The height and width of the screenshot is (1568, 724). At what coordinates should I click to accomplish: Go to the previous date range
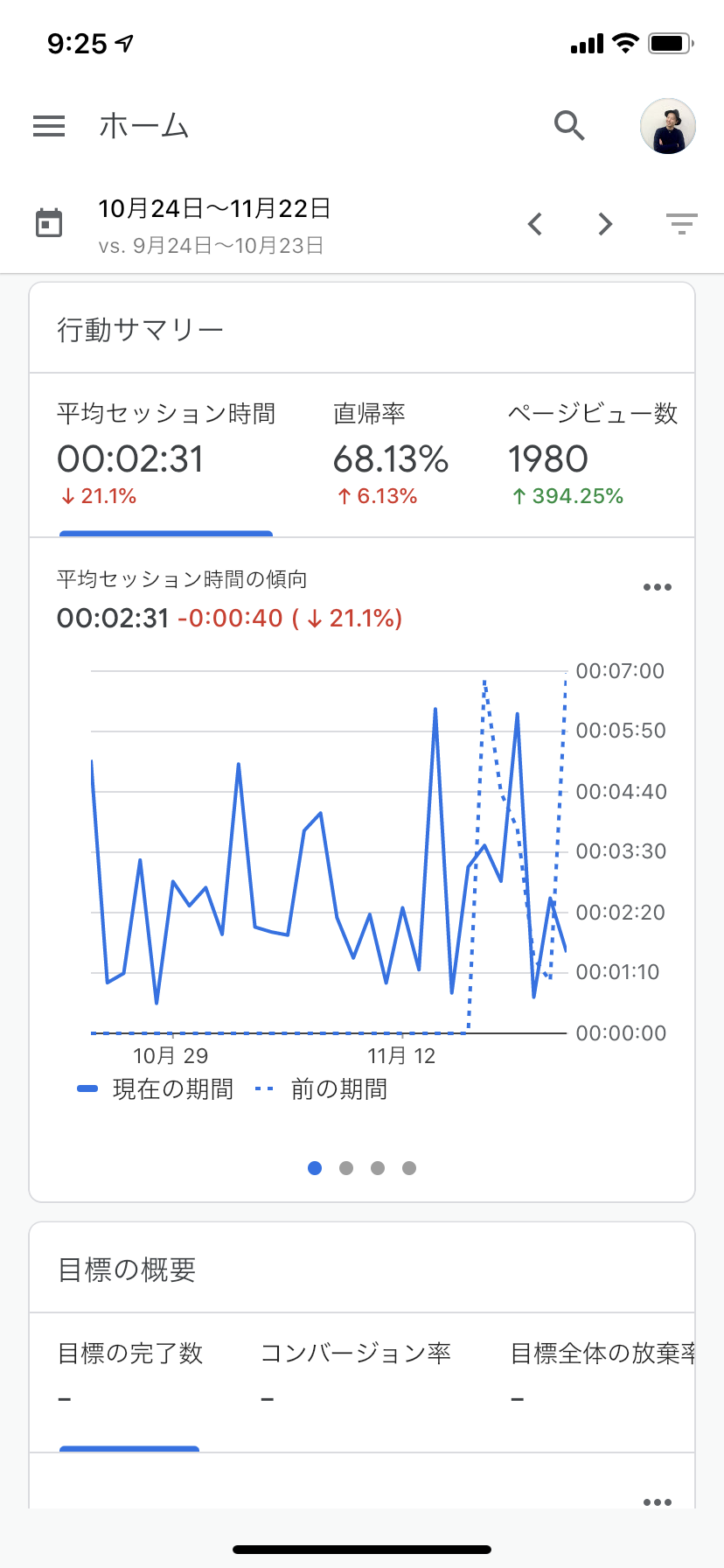pyautogui.click(x=536, y=225)
